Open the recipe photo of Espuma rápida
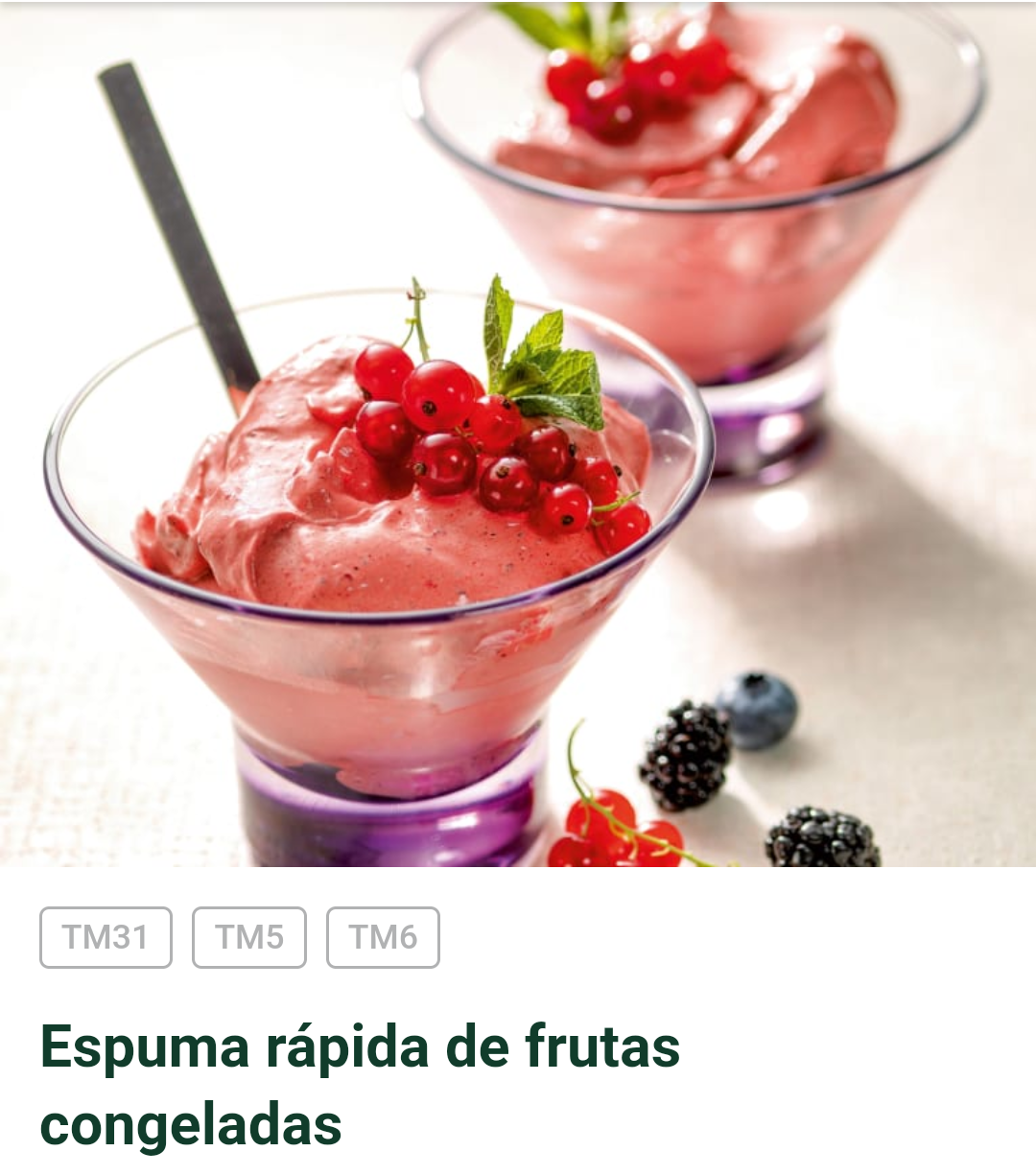1036x1175 pixels. pyautogui.click(x=518, y=434)
